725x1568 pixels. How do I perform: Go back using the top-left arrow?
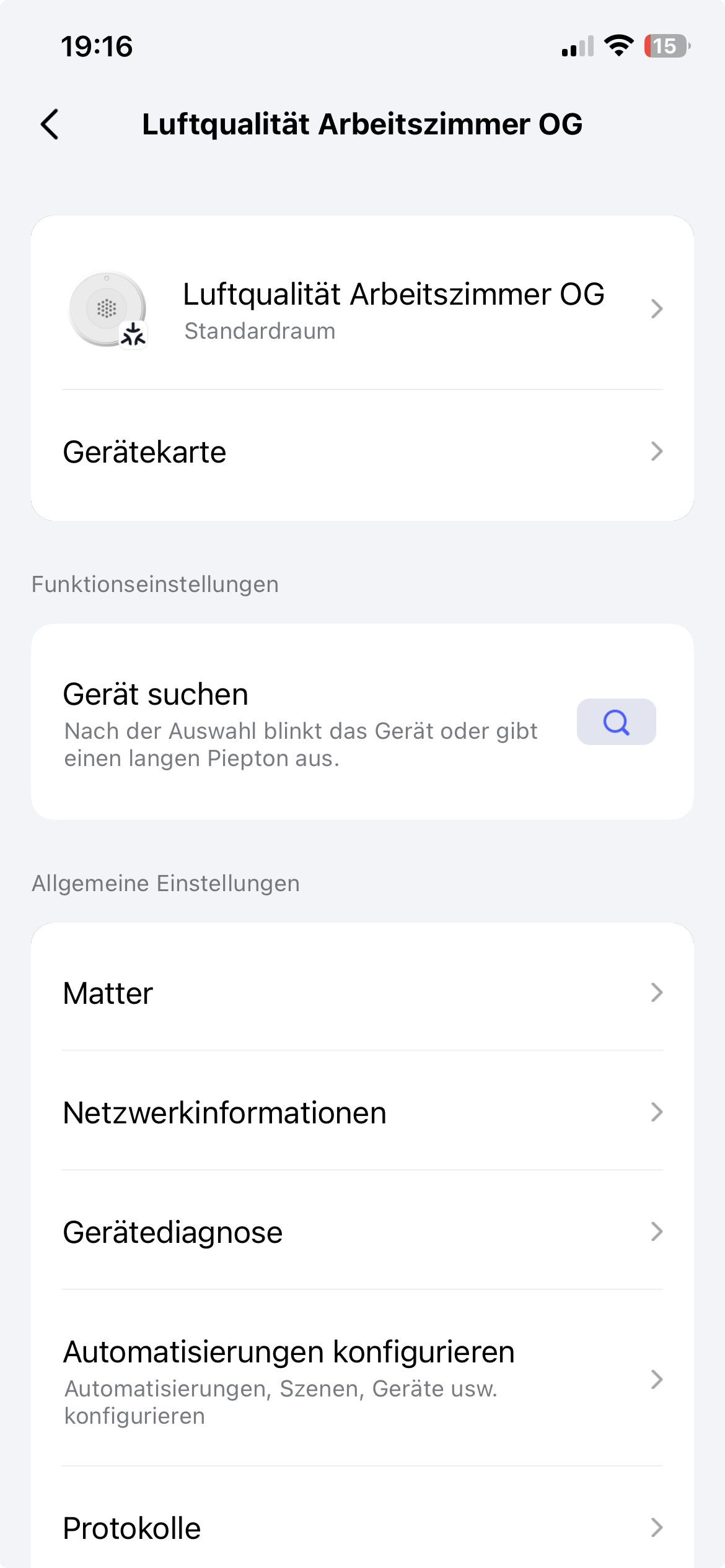50,124
